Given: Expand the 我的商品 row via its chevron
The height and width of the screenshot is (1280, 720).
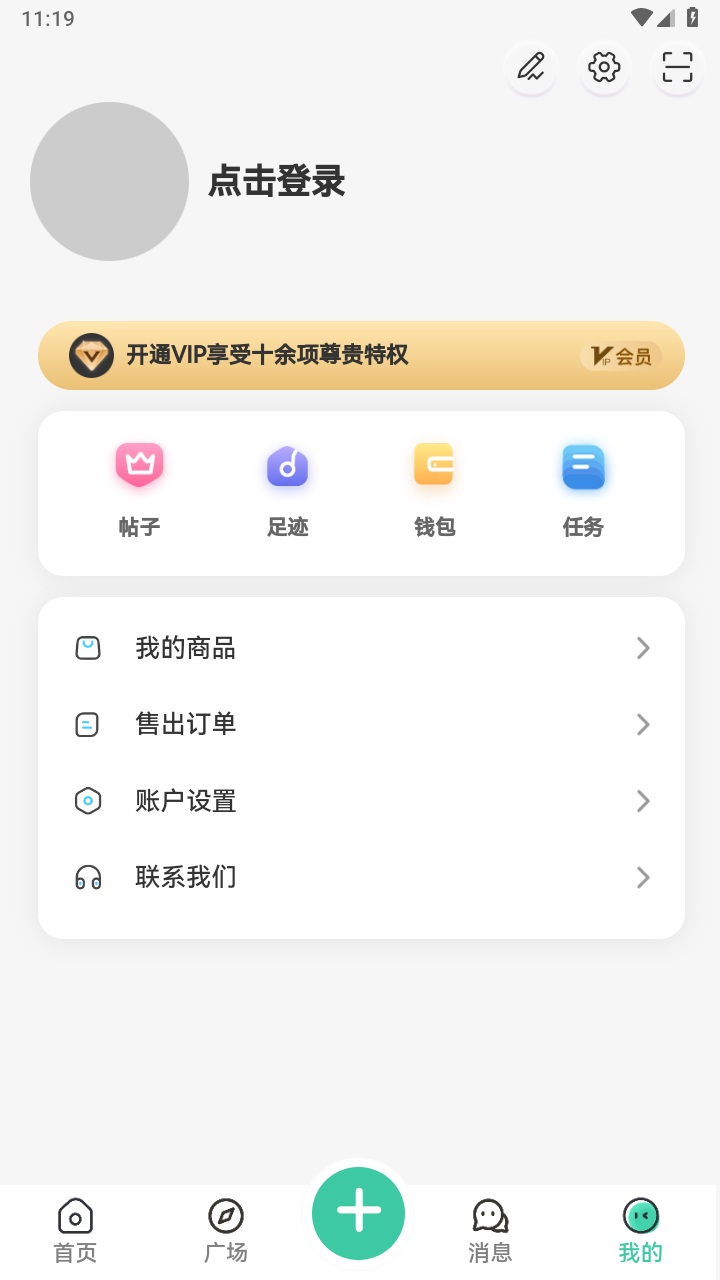Looking at the screenshot, I should click(643, 648).
